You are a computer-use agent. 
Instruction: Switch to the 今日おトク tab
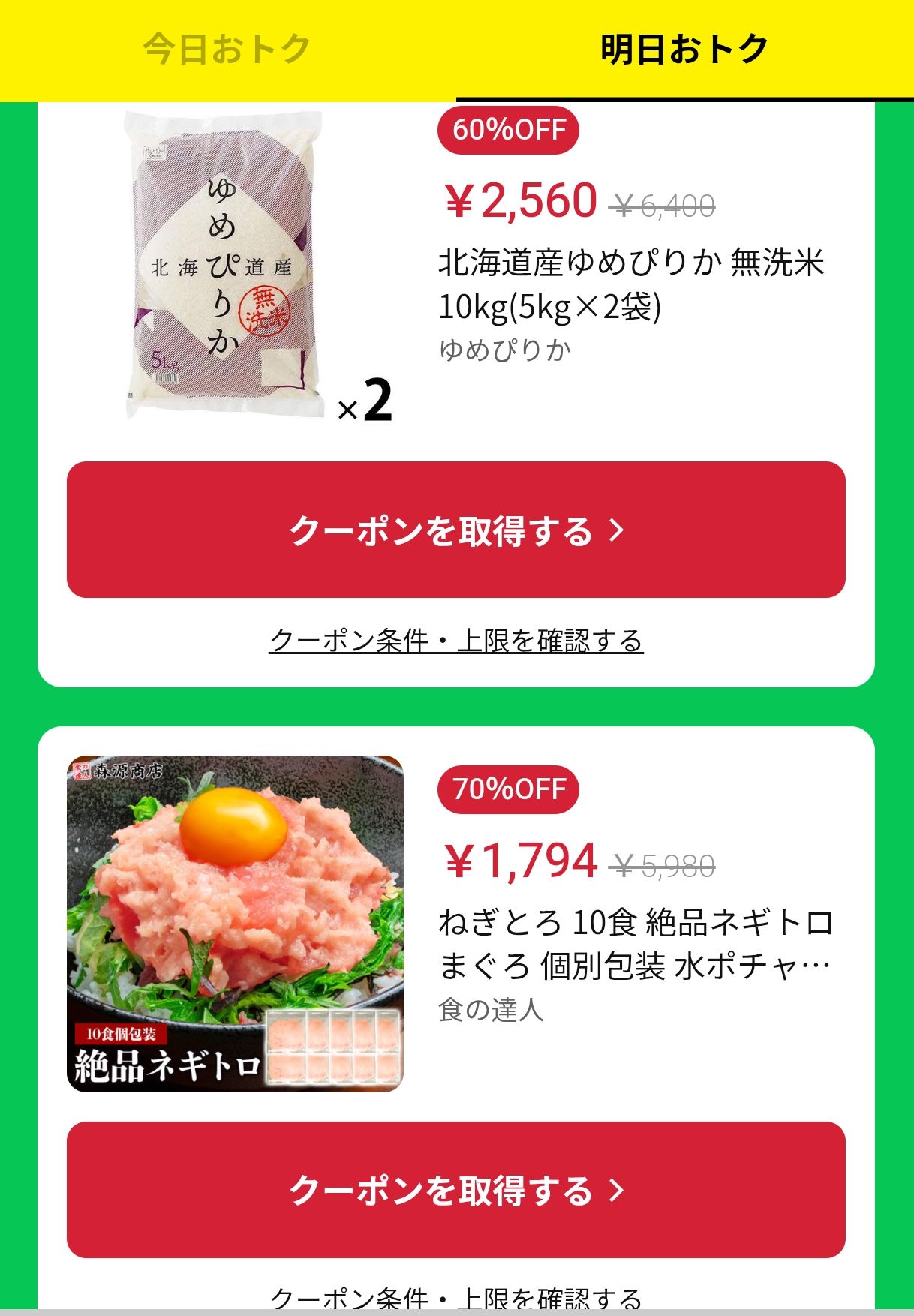tap(227, 50)
